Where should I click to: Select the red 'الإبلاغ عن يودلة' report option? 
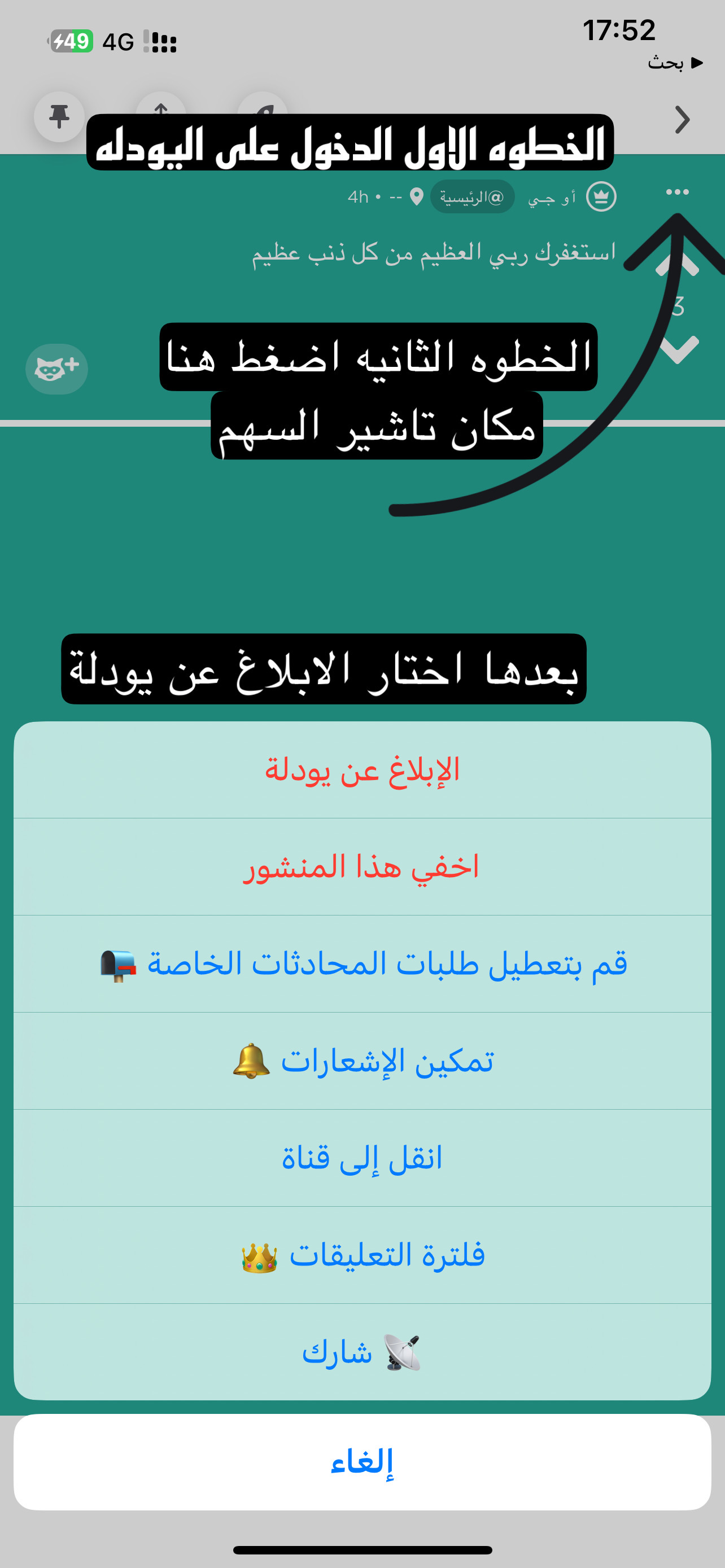(x=362, y=770)
